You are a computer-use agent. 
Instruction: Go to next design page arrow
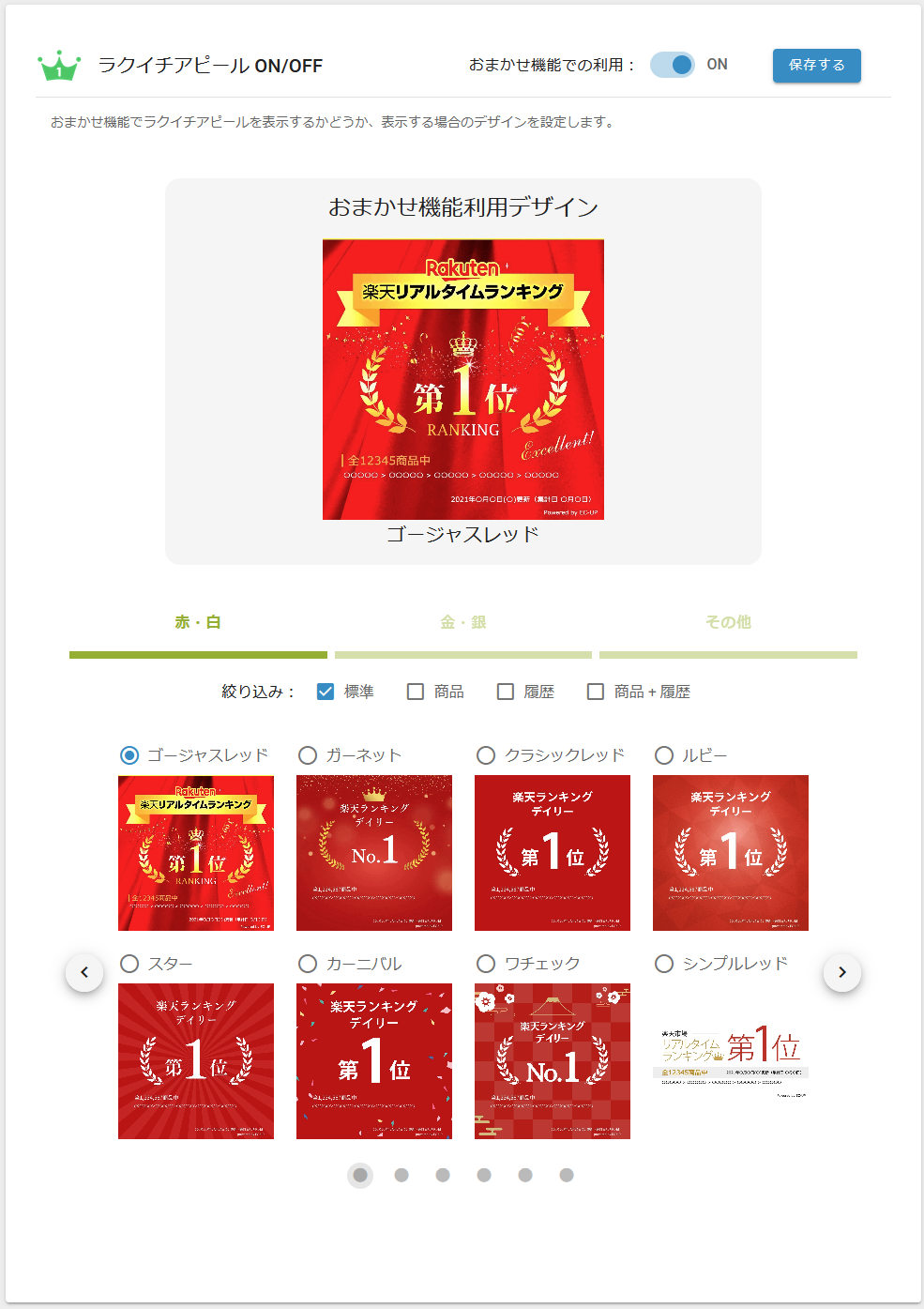(x=841, y=972)
